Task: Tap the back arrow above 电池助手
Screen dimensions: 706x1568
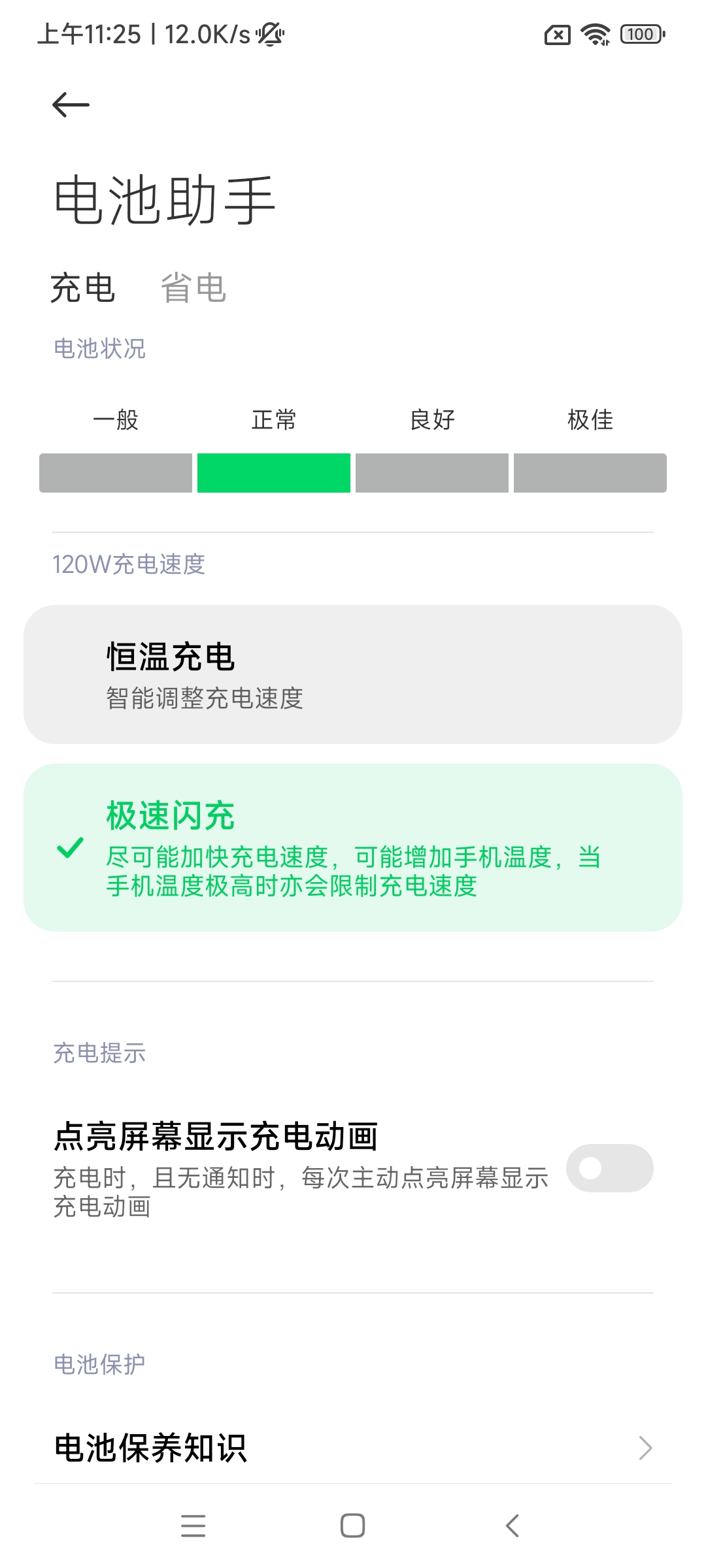Action: [71, 105]
